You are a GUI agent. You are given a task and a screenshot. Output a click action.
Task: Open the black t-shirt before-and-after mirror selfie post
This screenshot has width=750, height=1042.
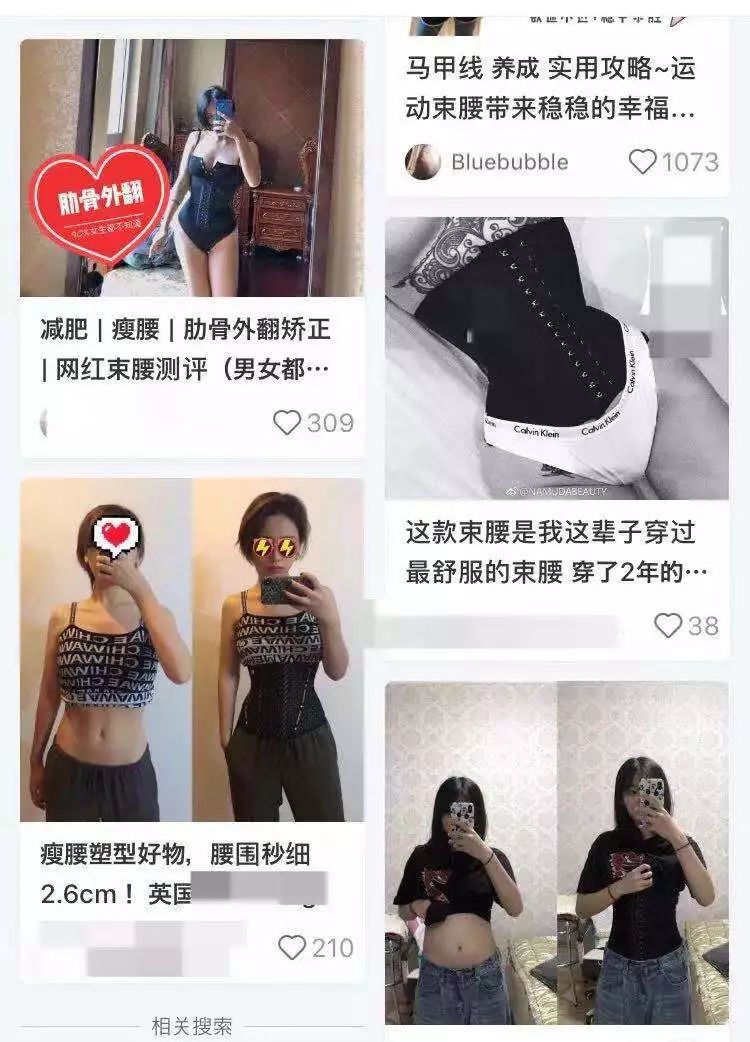click(x=557, y=852)
